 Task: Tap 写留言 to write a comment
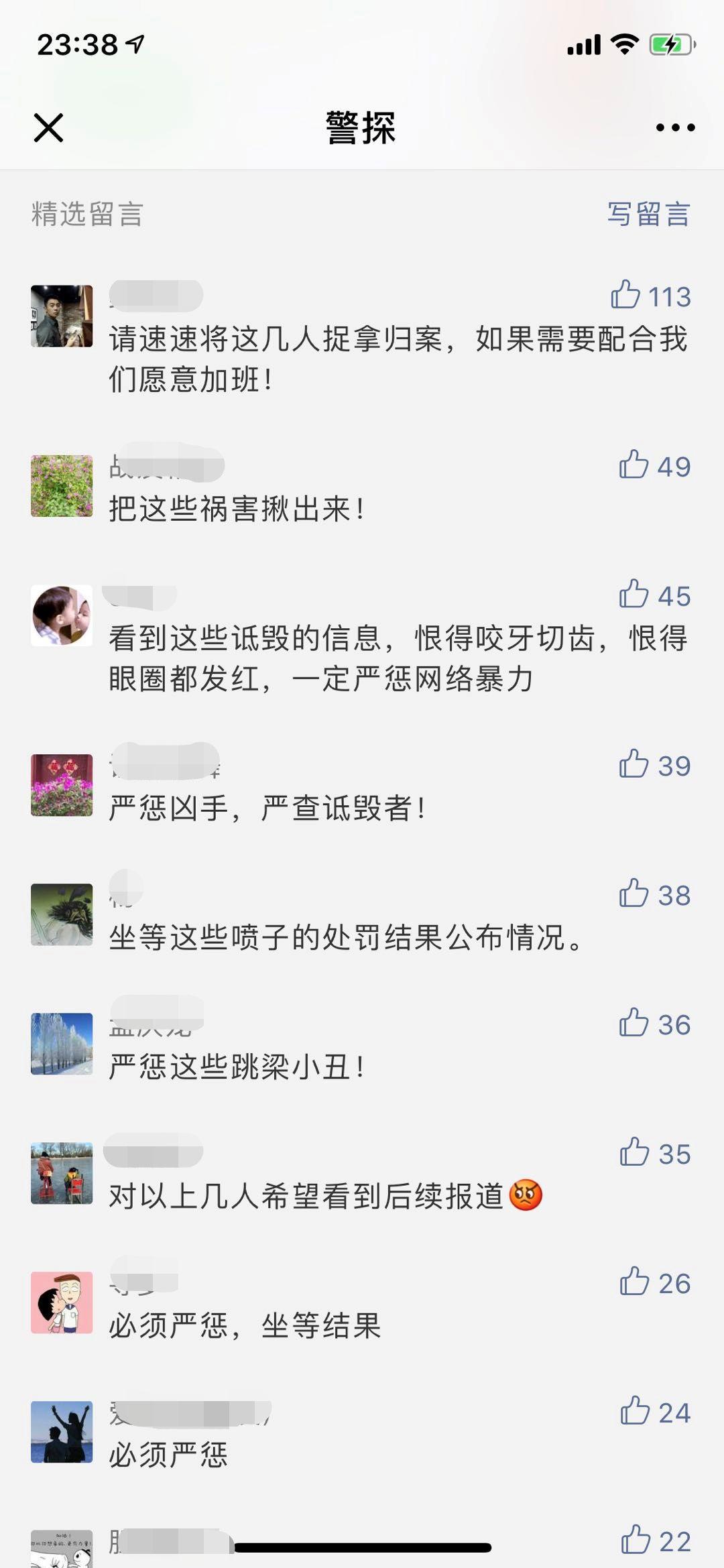click(648, 215)
